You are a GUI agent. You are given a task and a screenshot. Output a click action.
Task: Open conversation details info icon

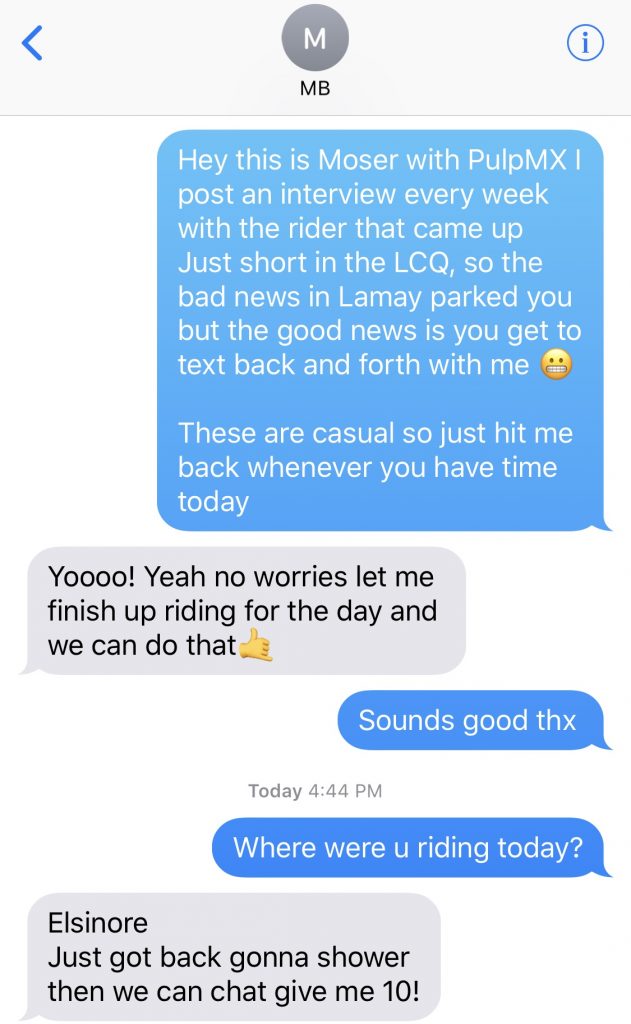(586, 43)
